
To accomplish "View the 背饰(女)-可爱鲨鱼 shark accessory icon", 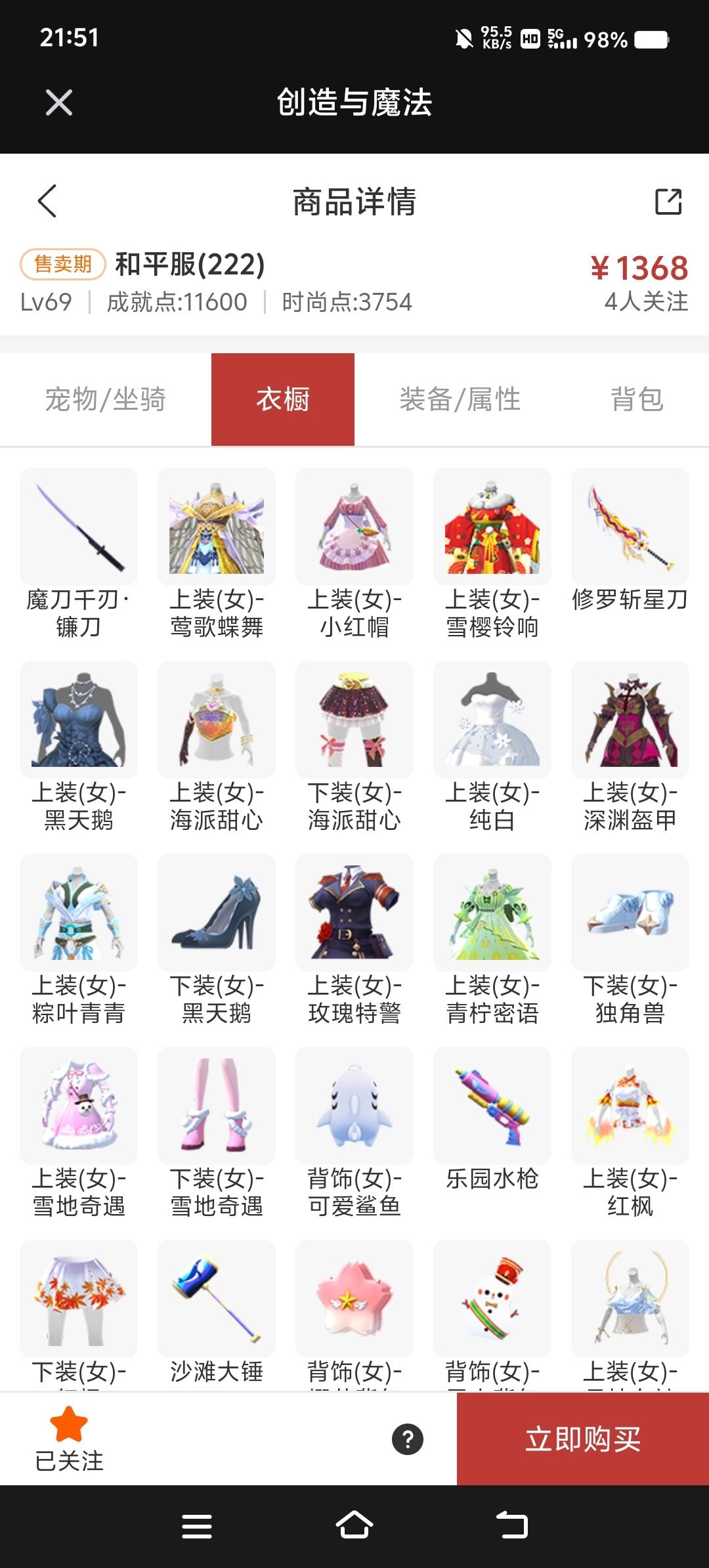I will click(354, 1106).
